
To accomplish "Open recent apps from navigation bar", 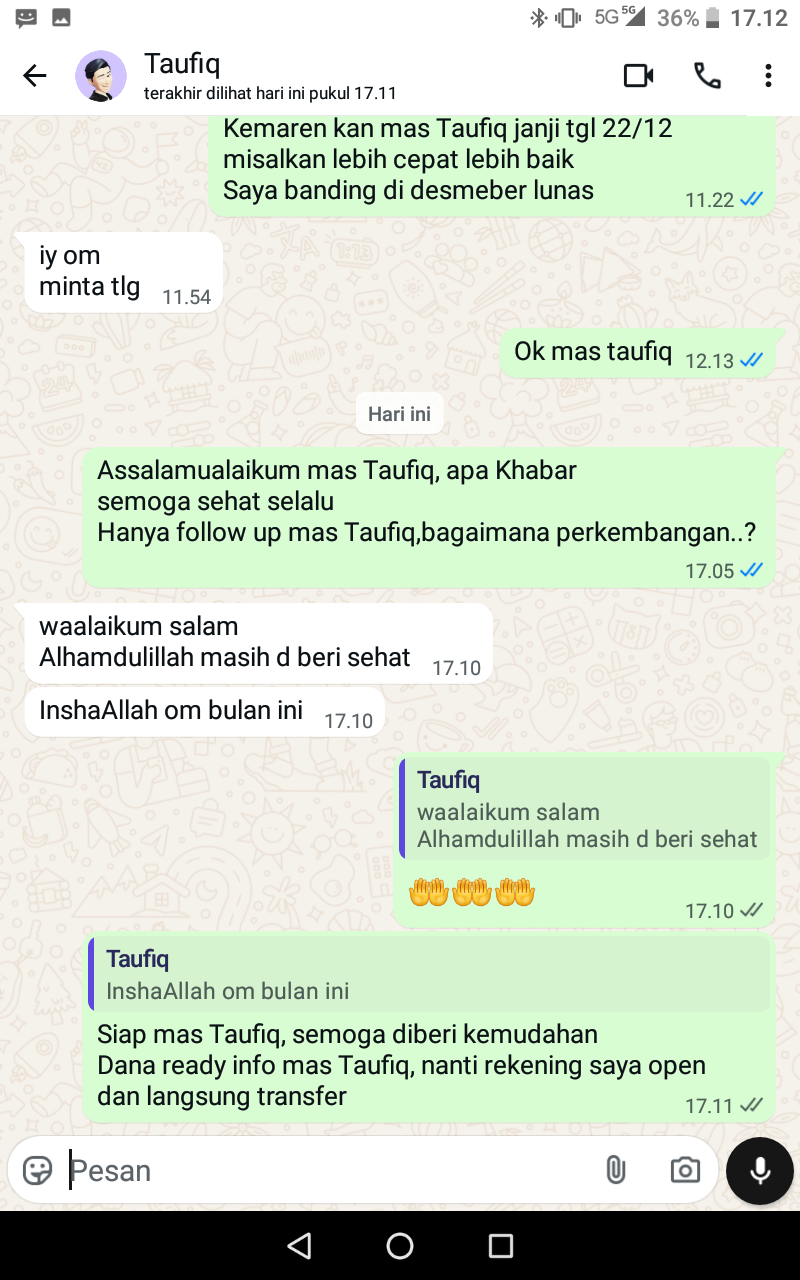I will click(x=500, y=1246).
